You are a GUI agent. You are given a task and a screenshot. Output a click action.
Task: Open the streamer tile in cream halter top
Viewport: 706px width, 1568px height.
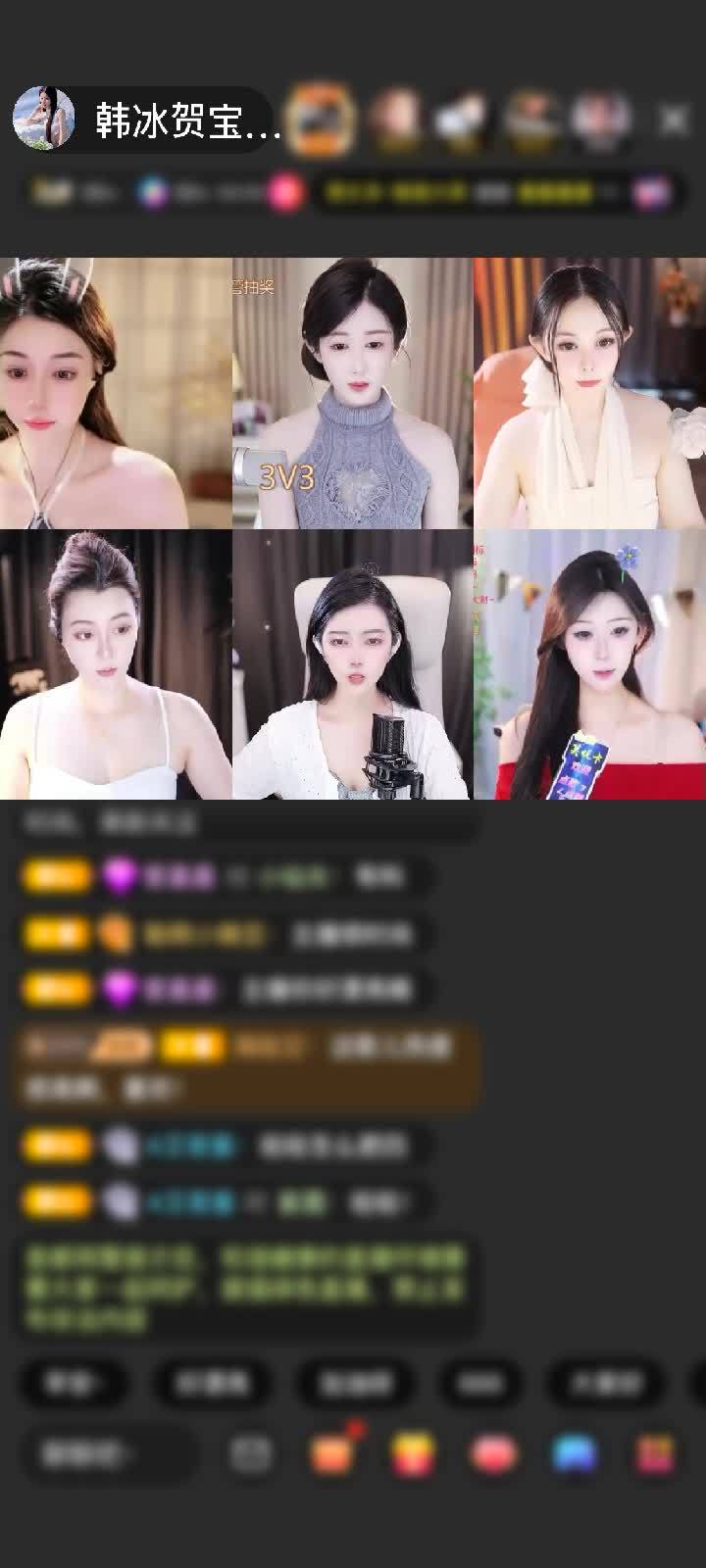tap(589, 392)
